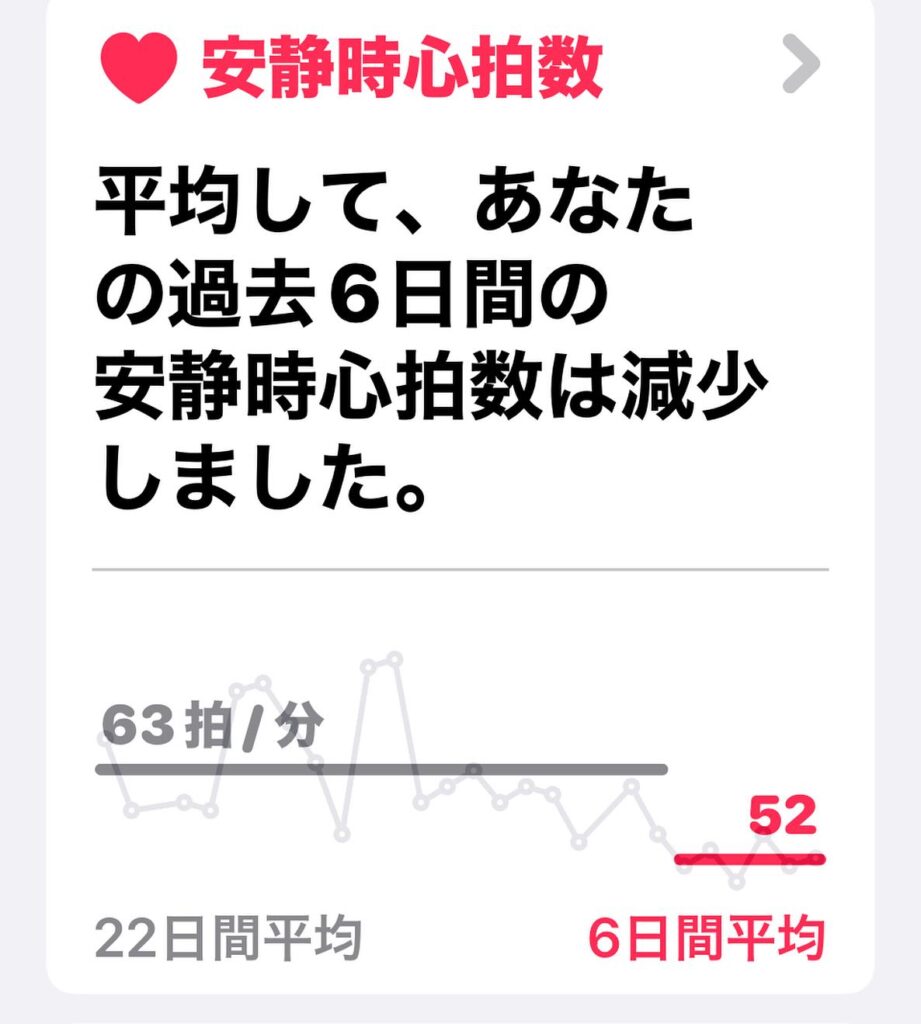The width and height of the screenshot is (921, 1024).
Task: Open the 安静時心拍数 details chevron
Action: [801, 67]
